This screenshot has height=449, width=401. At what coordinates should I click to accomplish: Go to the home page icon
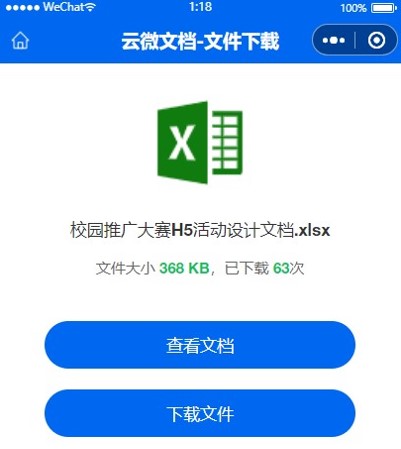[x=20, y=41]
